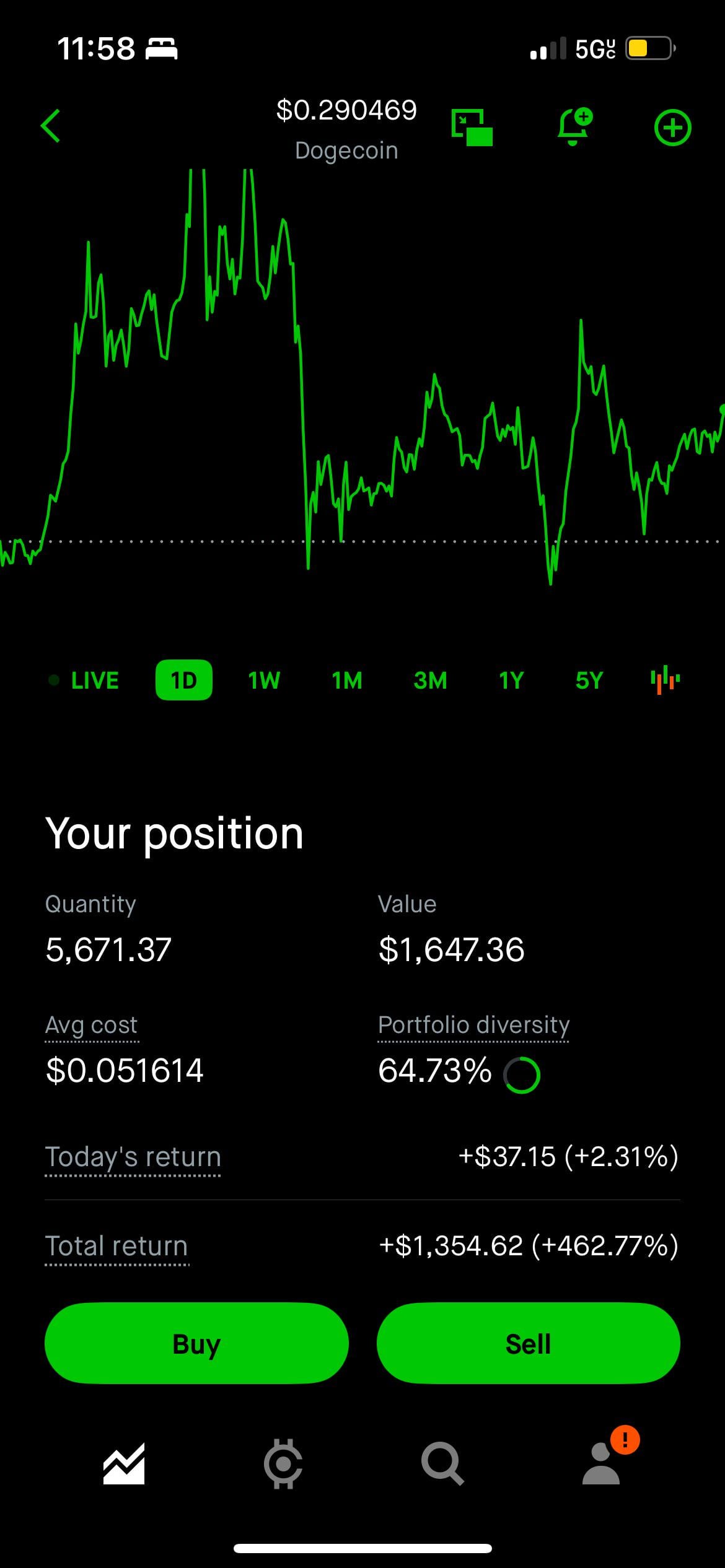Open the picture-in-picture chart icon
Screen dimensions: 725x1568
click(x=472, y=128)
